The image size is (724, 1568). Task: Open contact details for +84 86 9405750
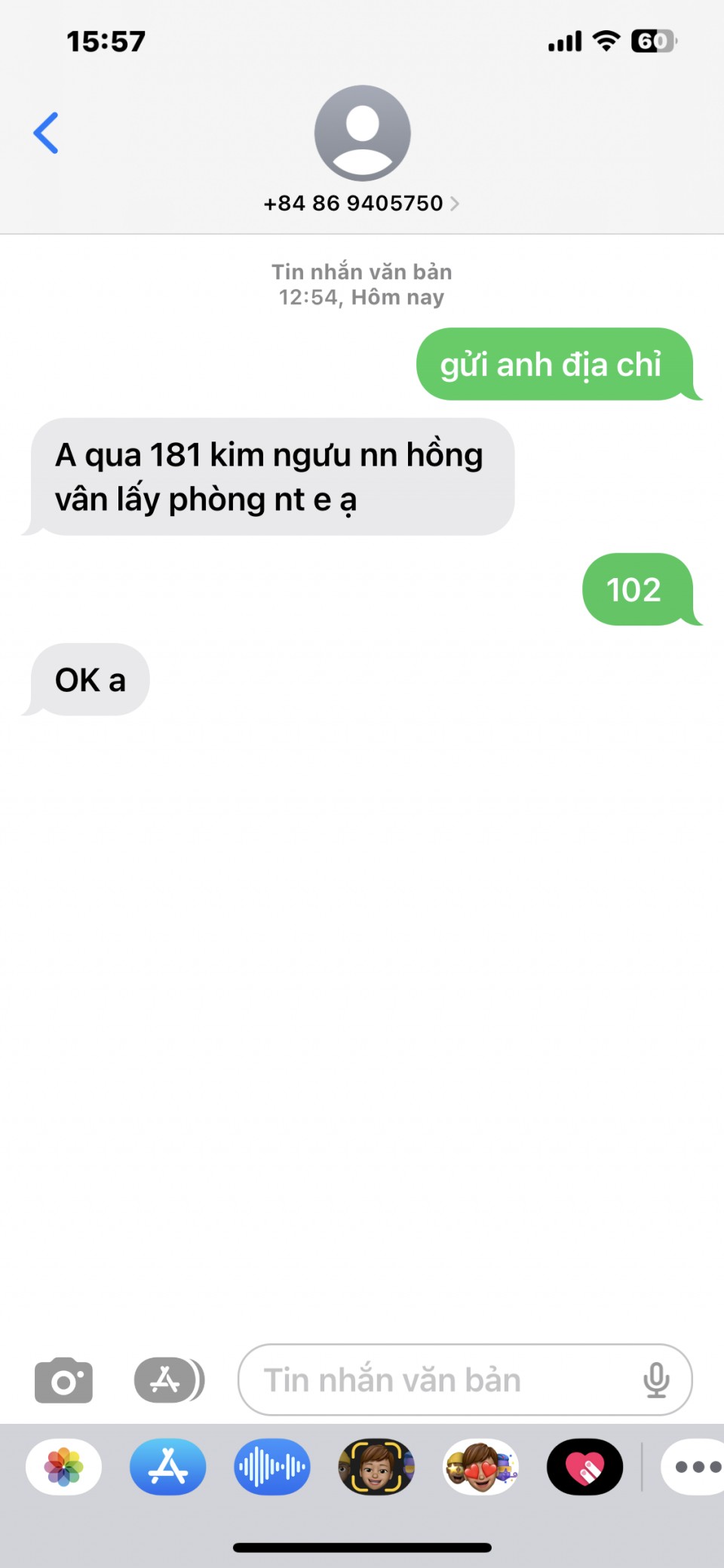click(362, 203)
